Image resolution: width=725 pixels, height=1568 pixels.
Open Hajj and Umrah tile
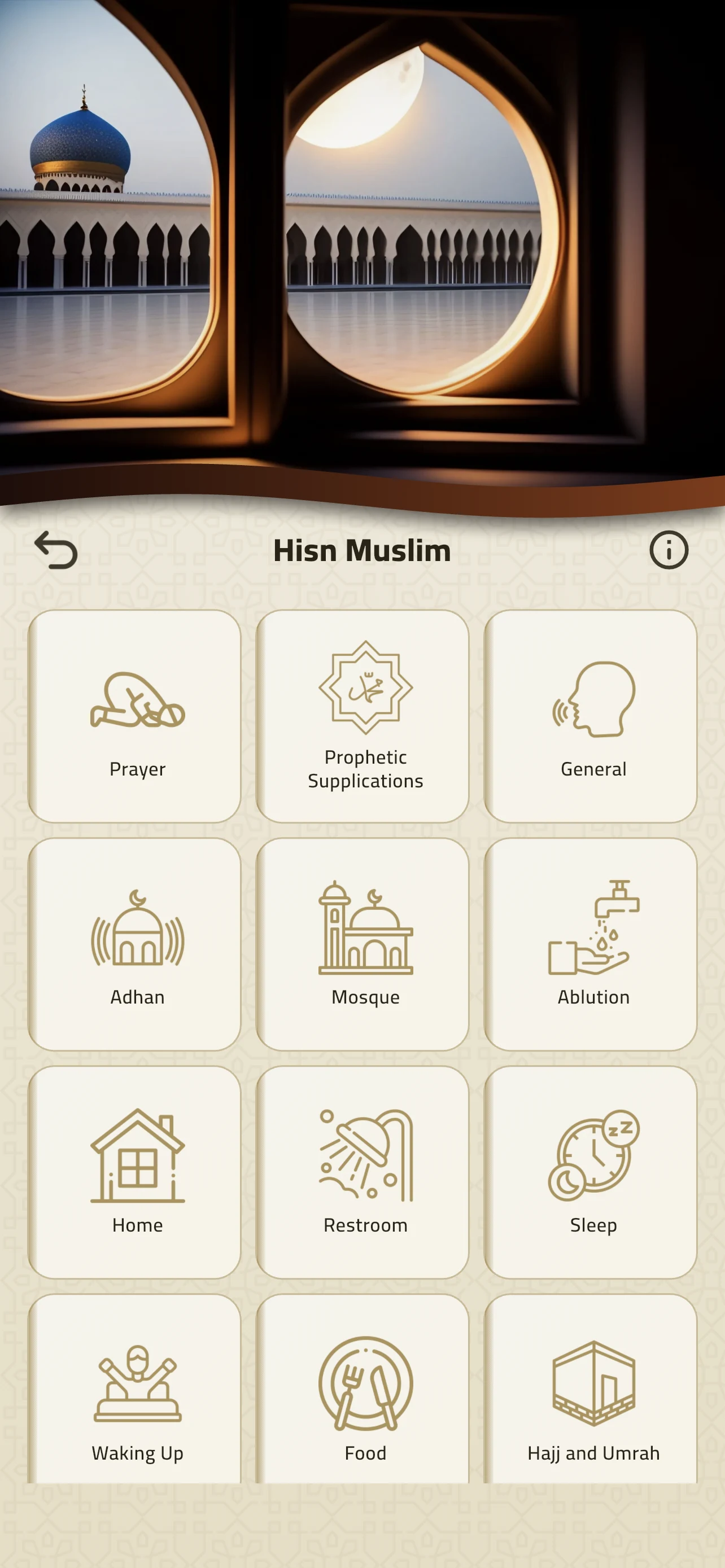[x=591, y=1389]
